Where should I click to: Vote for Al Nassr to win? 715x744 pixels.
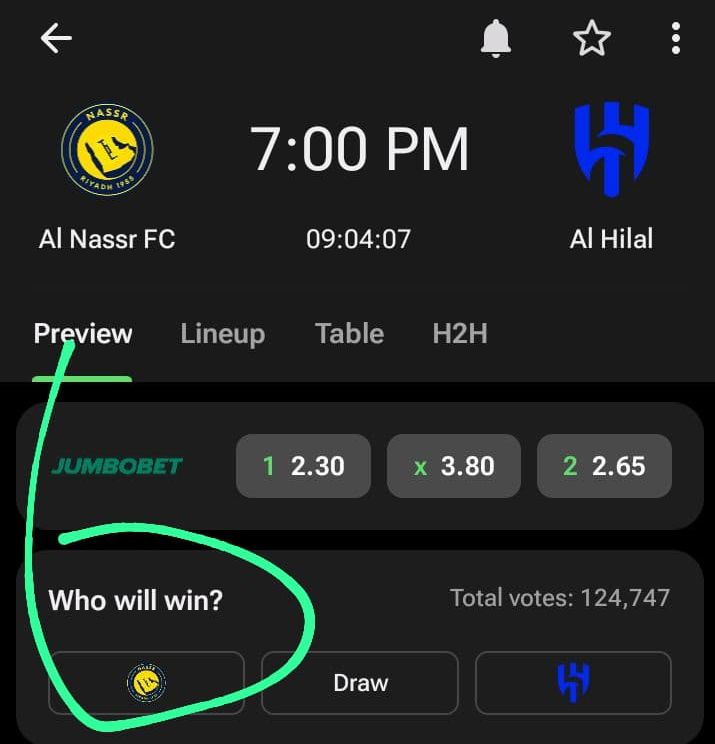(x=147, y=683)
